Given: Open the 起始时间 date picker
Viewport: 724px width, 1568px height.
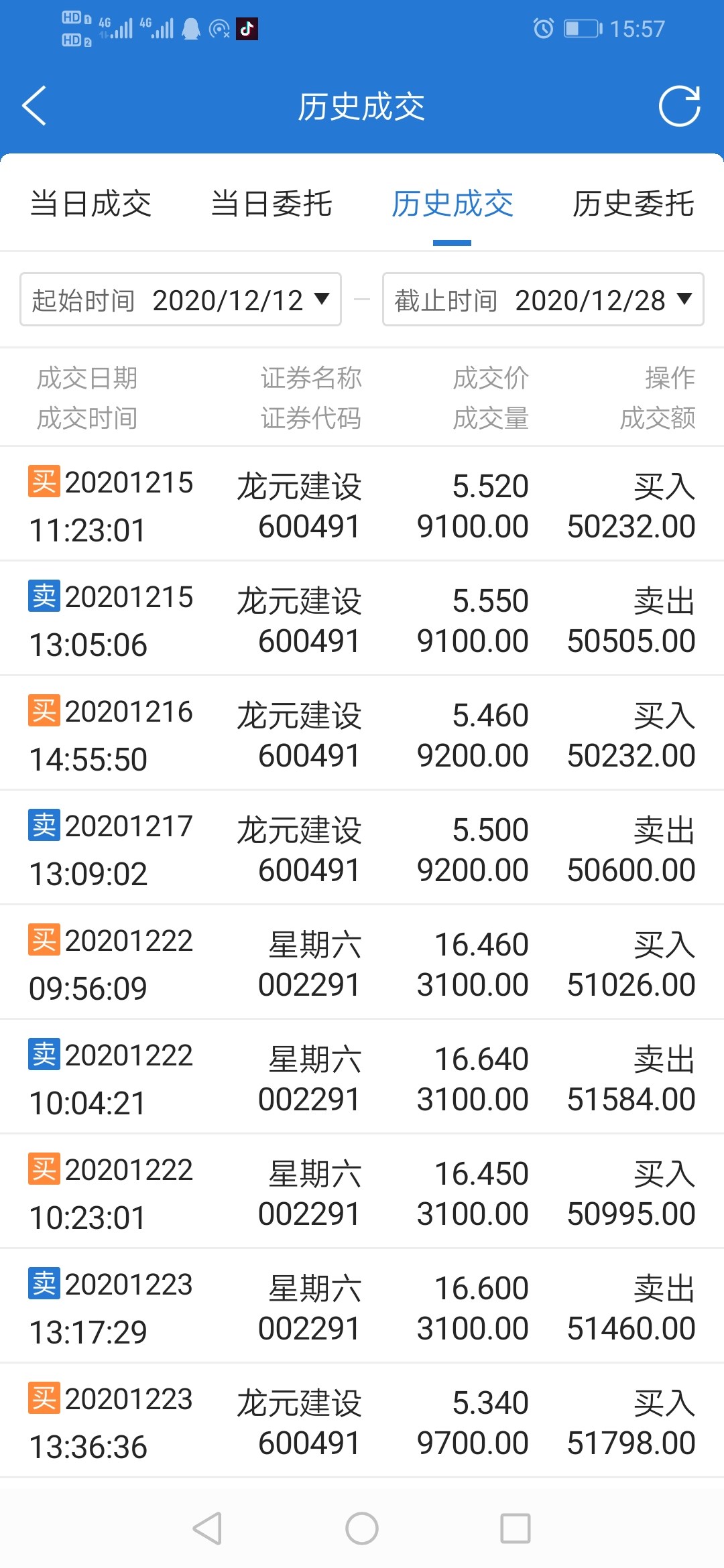Looking at the screenshot, I should [x=181, y=300].
